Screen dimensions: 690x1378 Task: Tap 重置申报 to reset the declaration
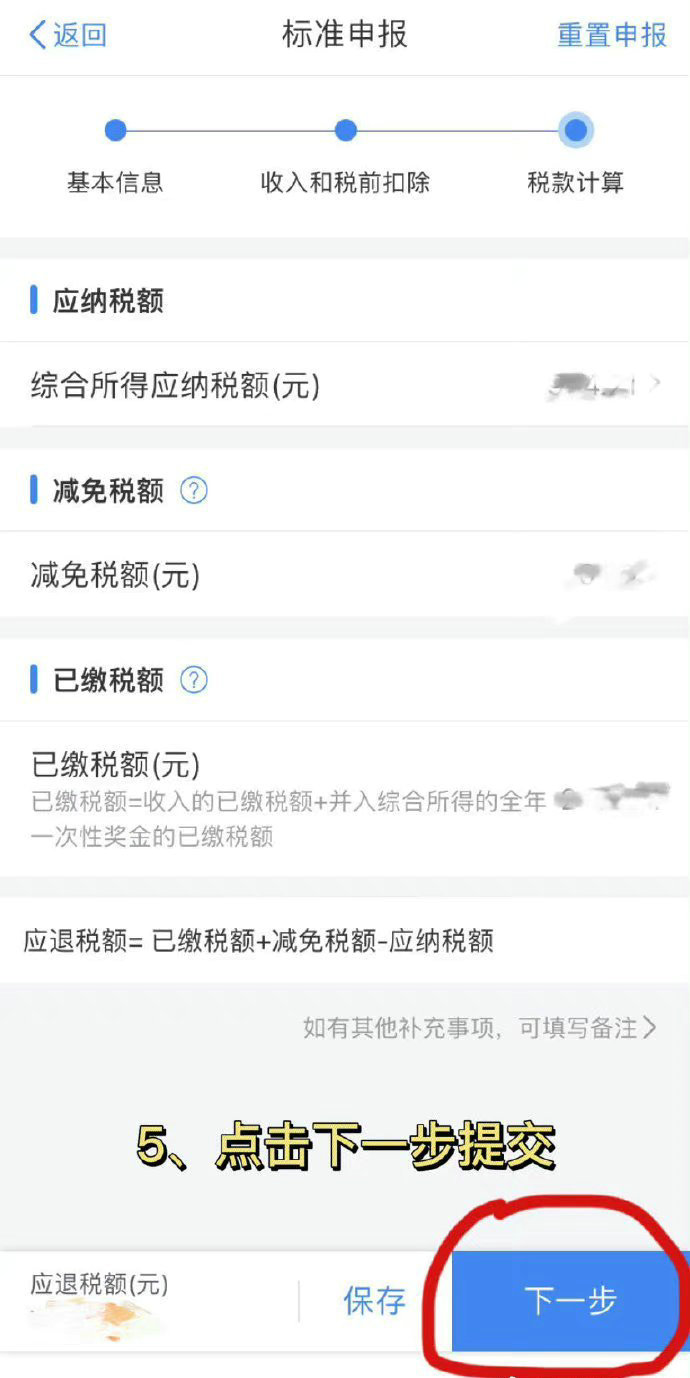(x=611, y=35)
